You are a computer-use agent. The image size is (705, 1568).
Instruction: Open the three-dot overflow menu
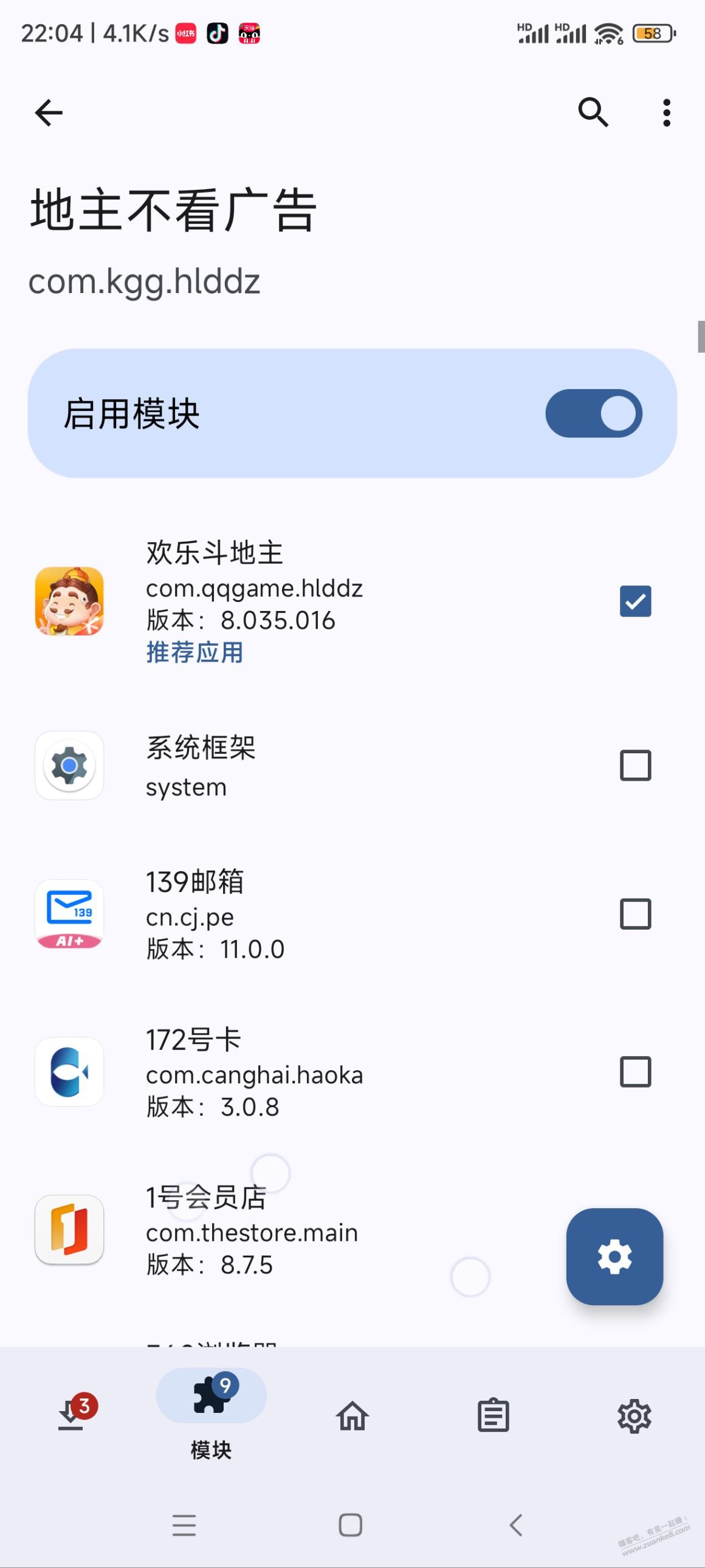(667, 112)
